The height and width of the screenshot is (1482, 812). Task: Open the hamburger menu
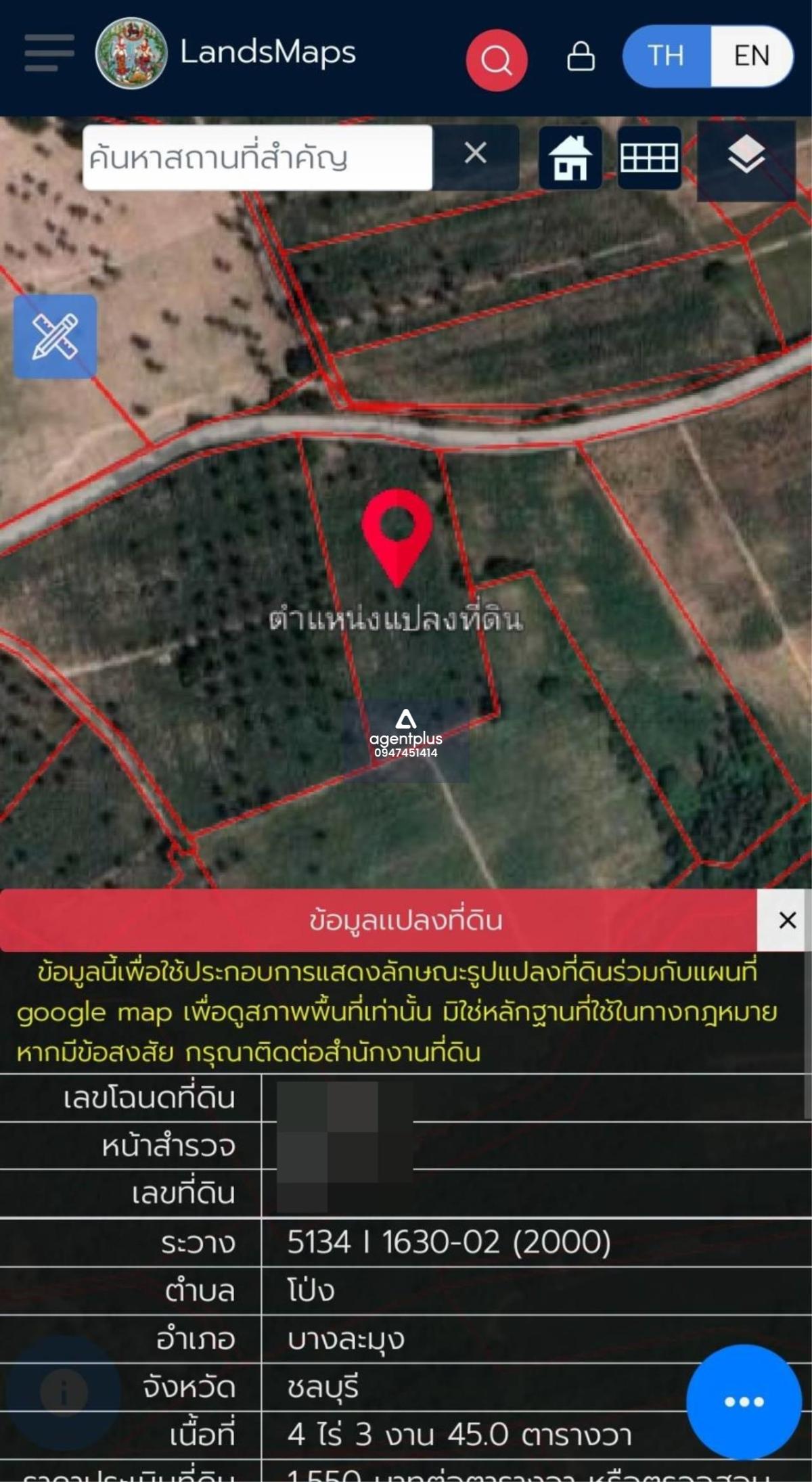(x=49, y=53)
